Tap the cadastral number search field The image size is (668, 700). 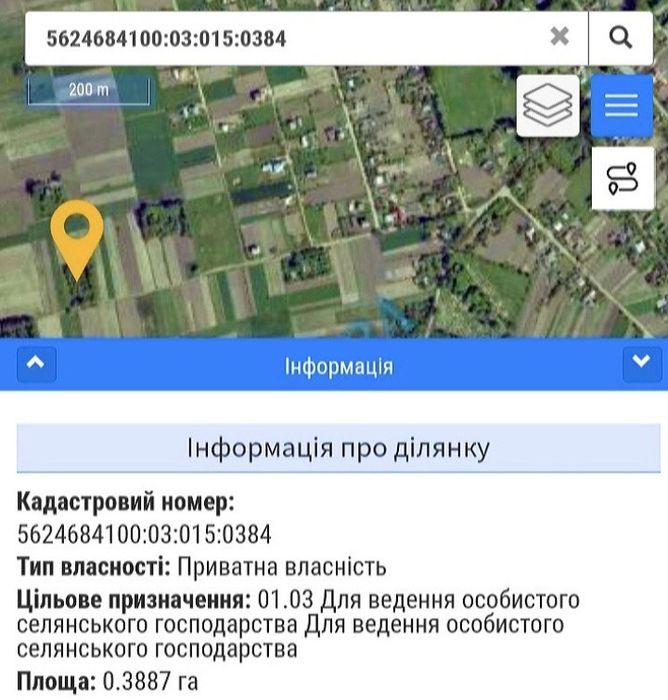(280, 38)
